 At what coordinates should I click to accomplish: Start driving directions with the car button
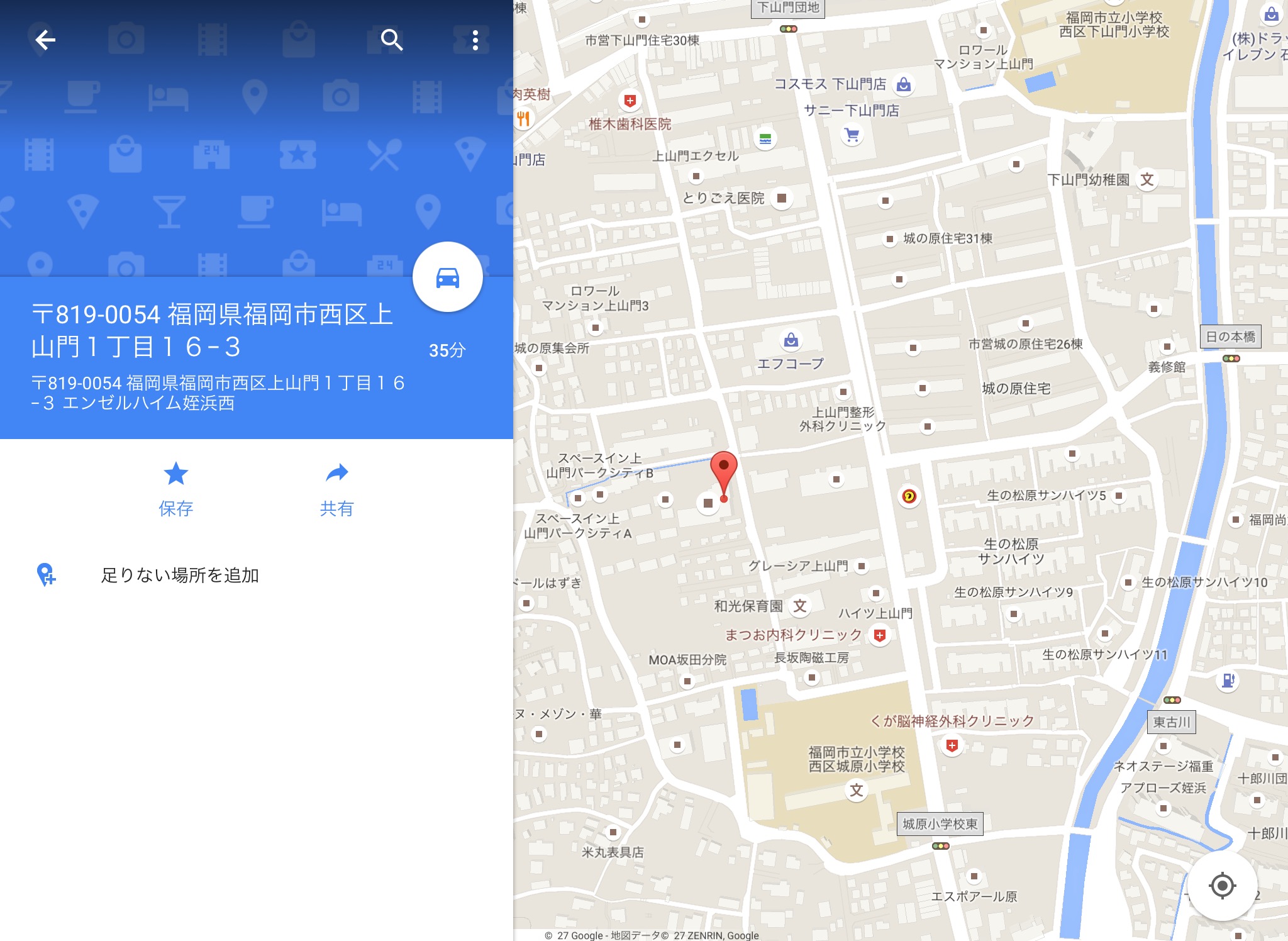click(x=448, y=277)
